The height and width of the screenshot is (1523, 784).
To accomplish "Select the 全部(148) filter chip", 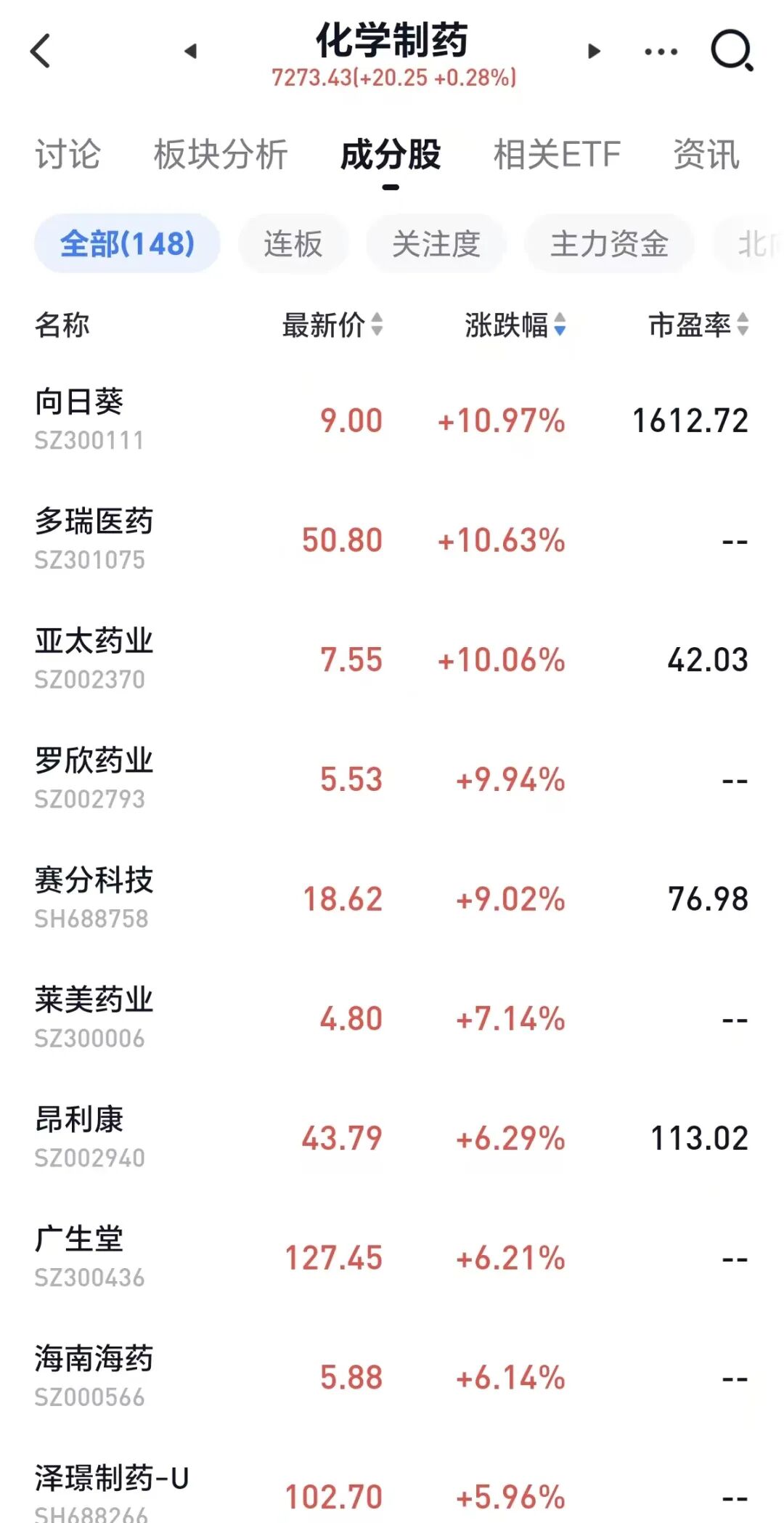I will click(127, 244).
